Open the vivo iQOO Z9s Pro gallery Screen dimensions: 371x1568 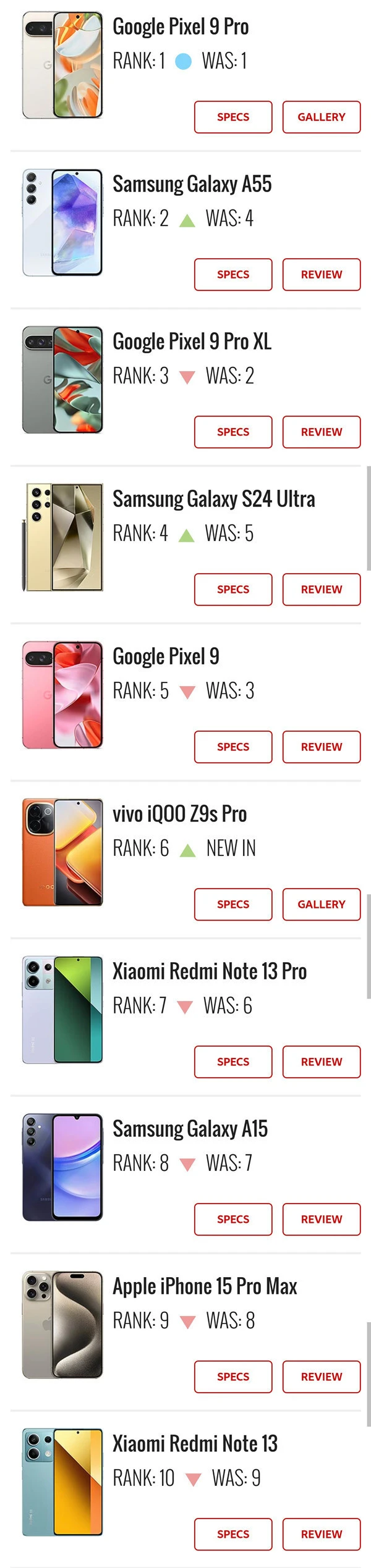tap(321, 905)
